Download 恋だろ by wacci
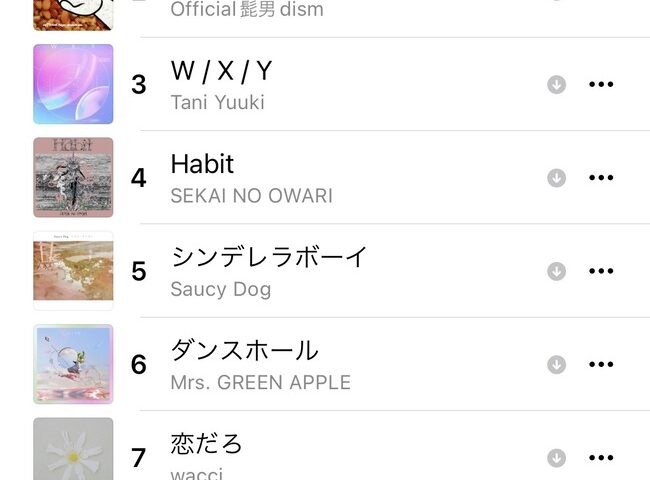The height and width of the screenshot is (480, 650). (556, 458)
